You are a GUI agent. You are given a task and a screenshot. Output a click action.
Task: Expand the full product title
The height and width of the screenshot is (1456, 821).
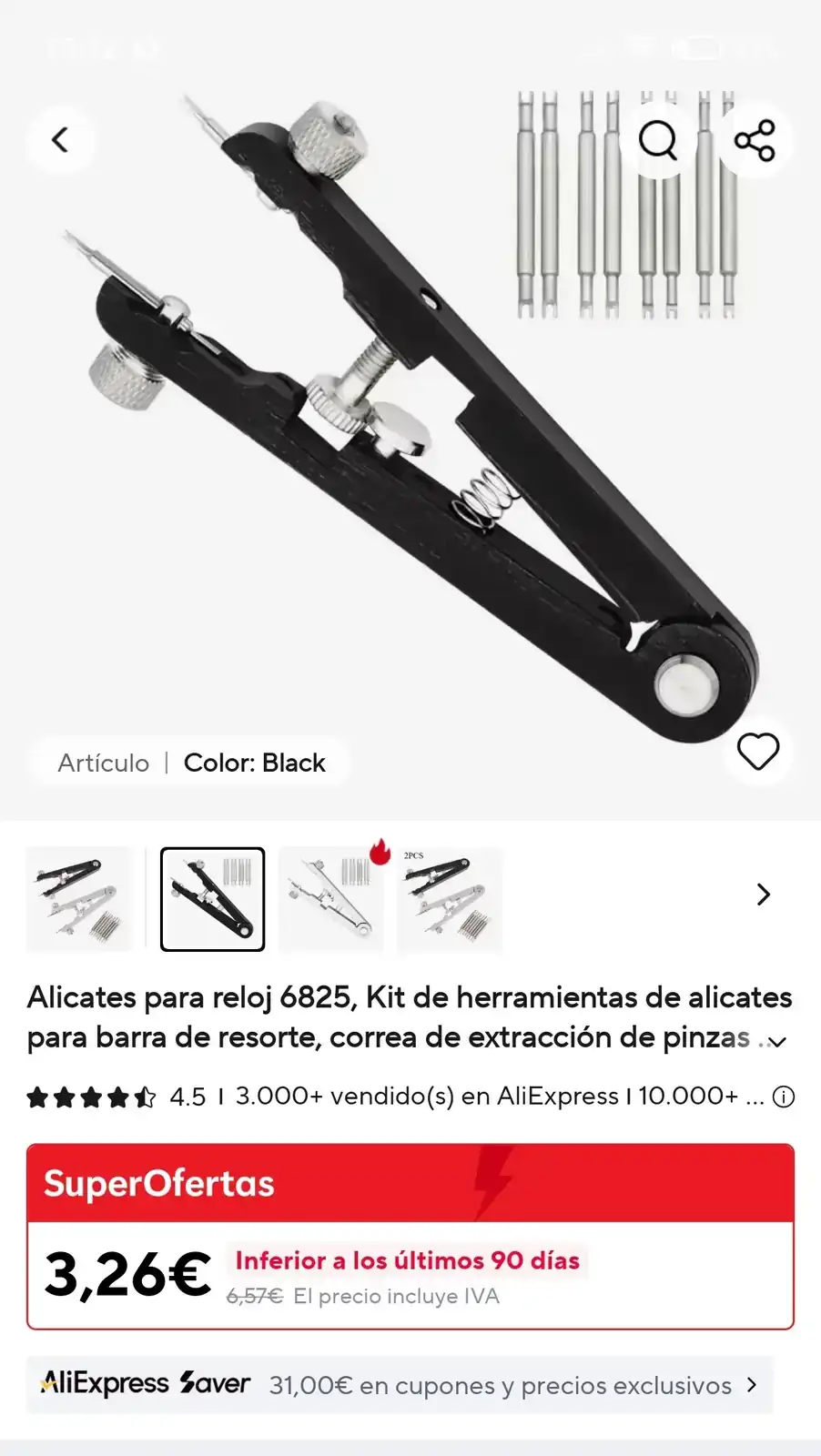pos(776,1042)
